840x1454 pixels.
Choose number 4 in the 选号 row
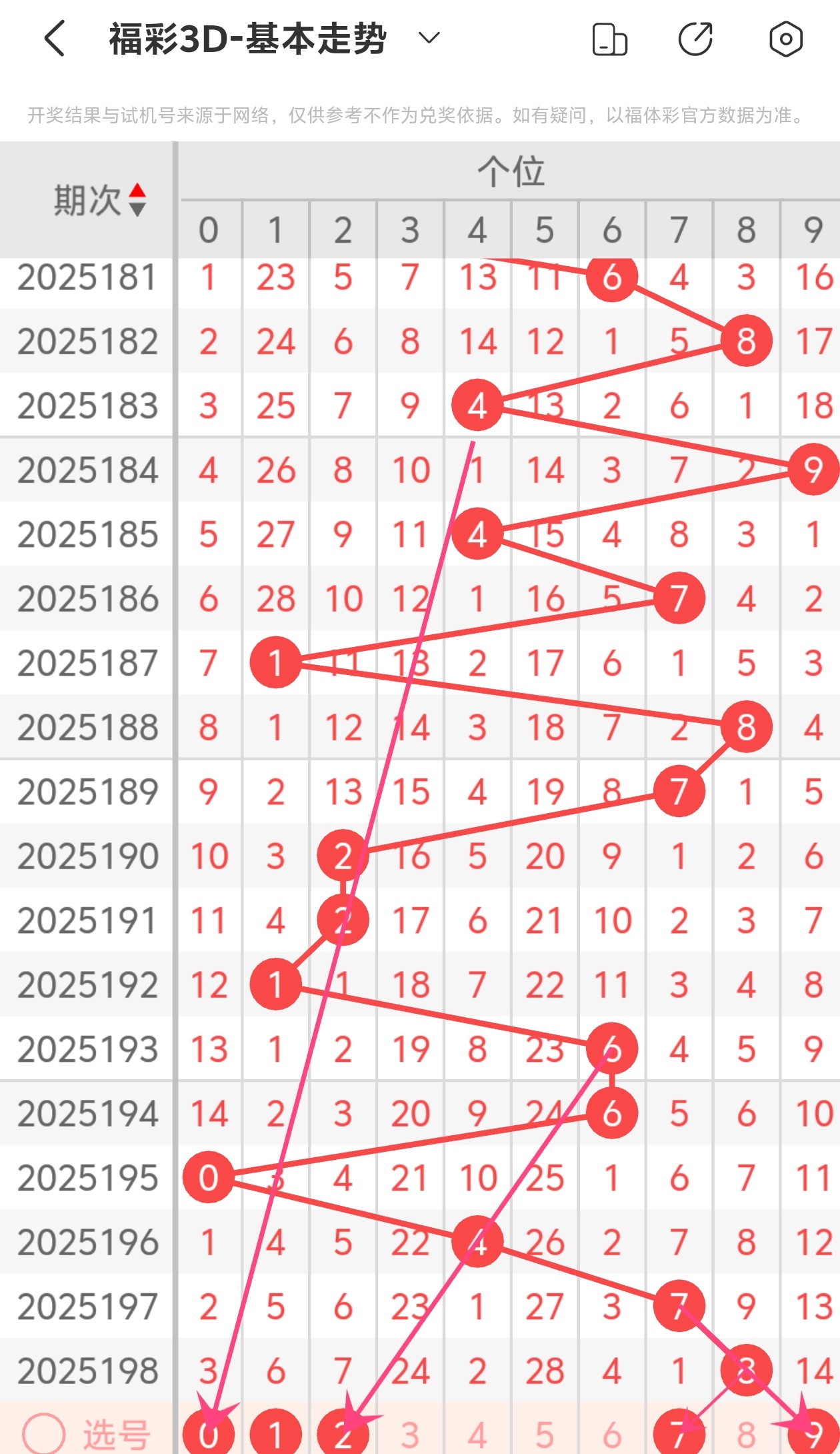click(477, 1434)
